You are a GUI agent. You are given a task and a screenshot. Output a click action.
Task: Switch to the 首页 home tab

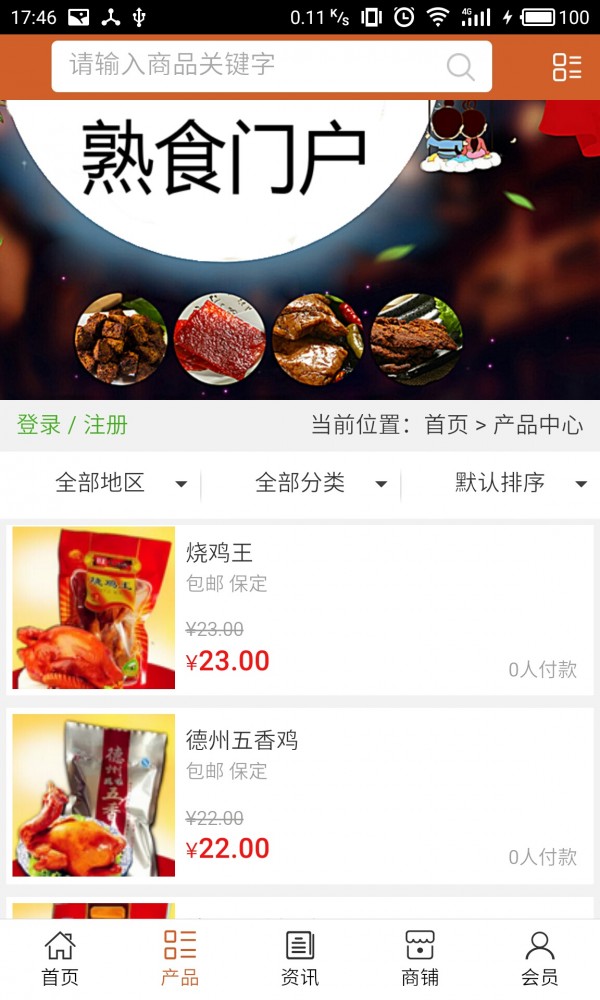coord(60,958)
